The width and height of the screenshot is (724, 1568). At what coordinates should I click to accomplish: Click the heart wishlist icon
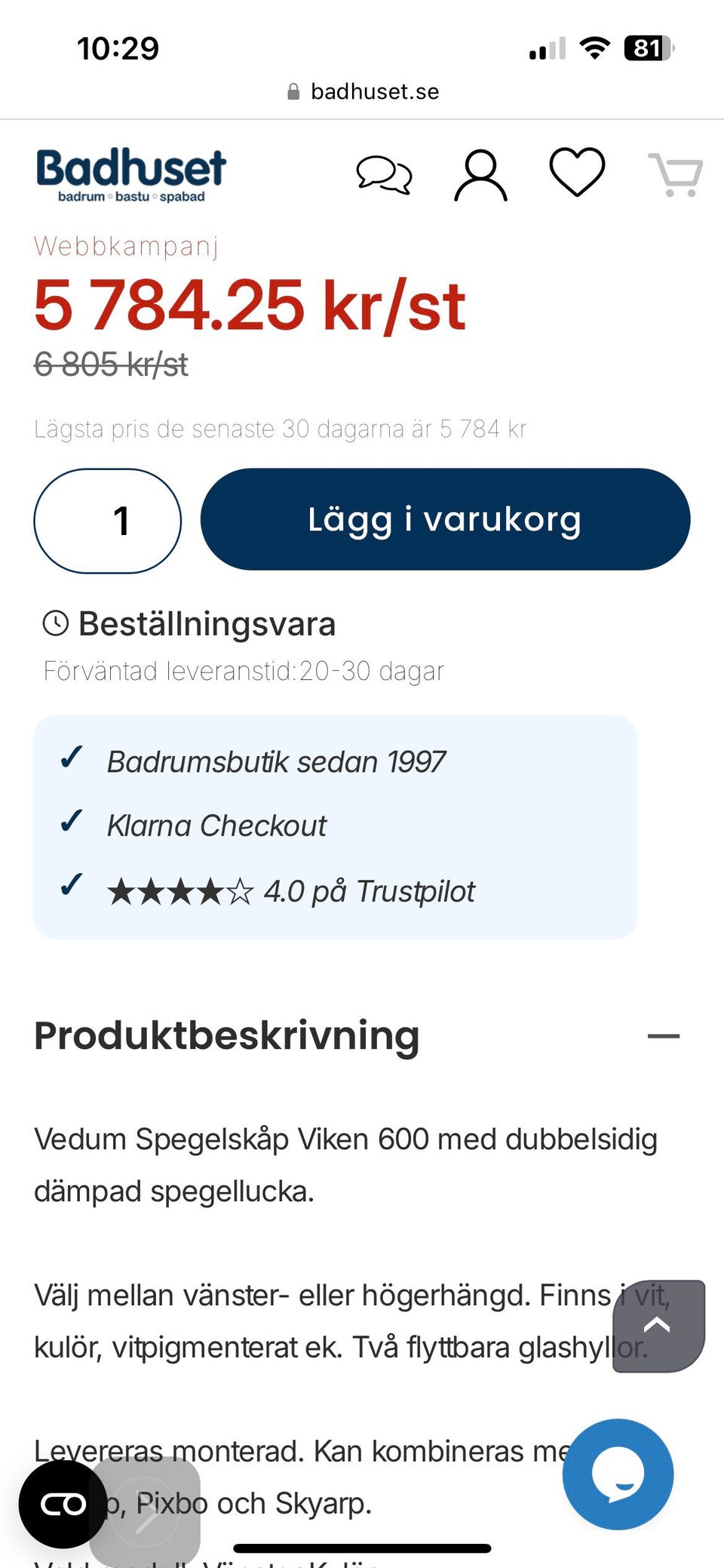[x=577, y=172]
